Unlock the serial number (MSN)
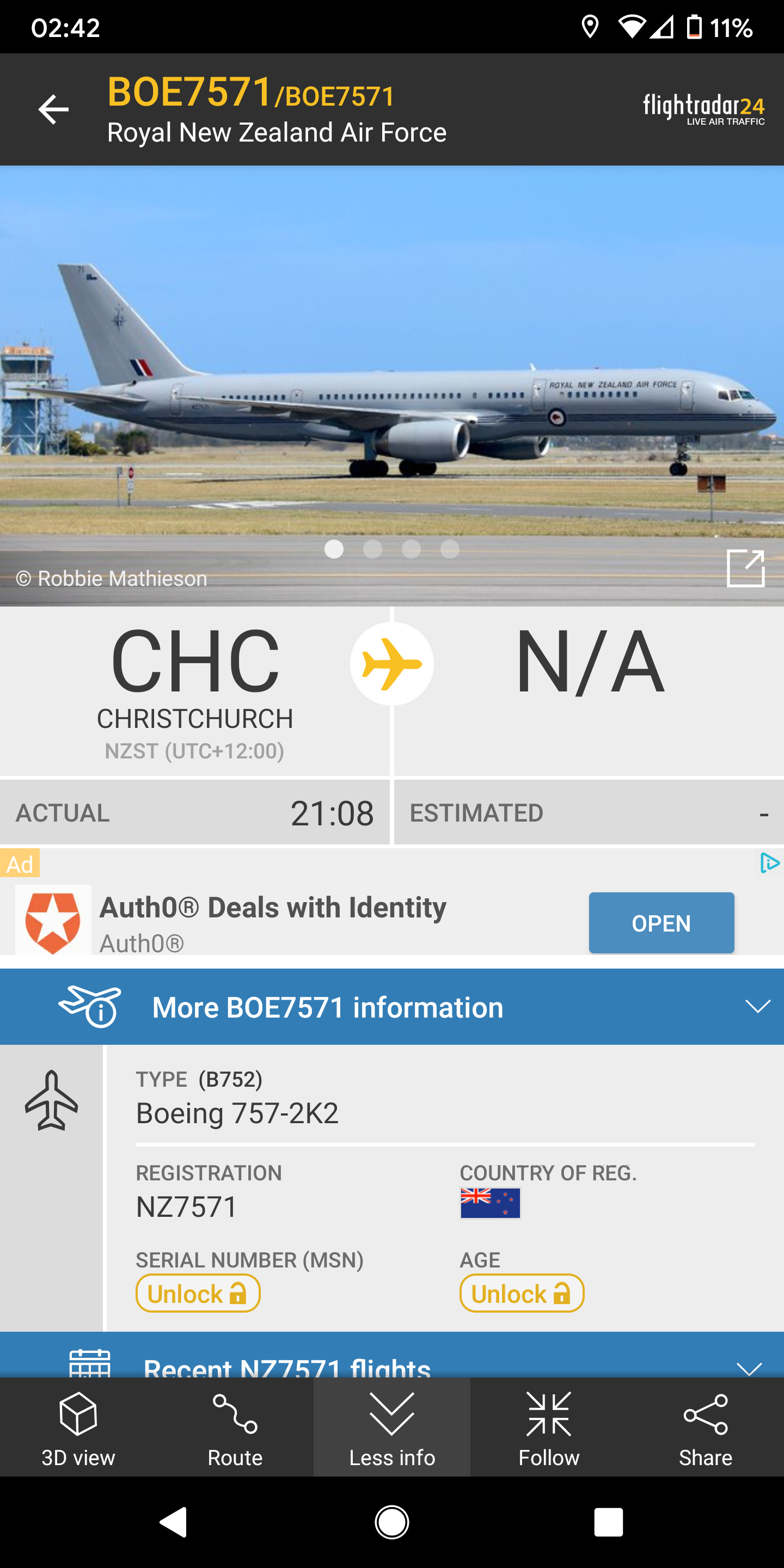This screenshot has height=1568, width=784. [x=198, y=1294]
